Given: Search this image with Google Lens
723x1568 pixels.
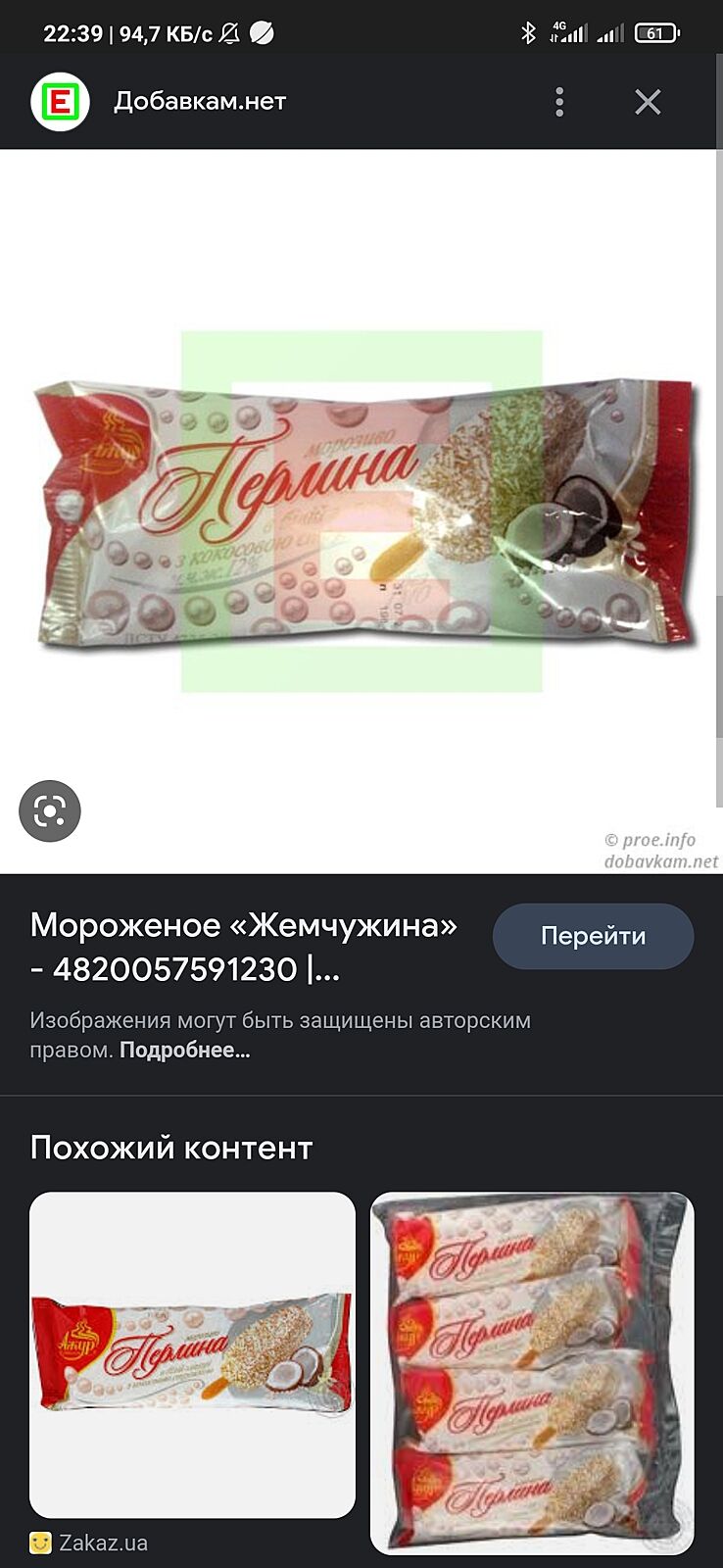Looking at the screenshot, I should click(x=50, y=810).
